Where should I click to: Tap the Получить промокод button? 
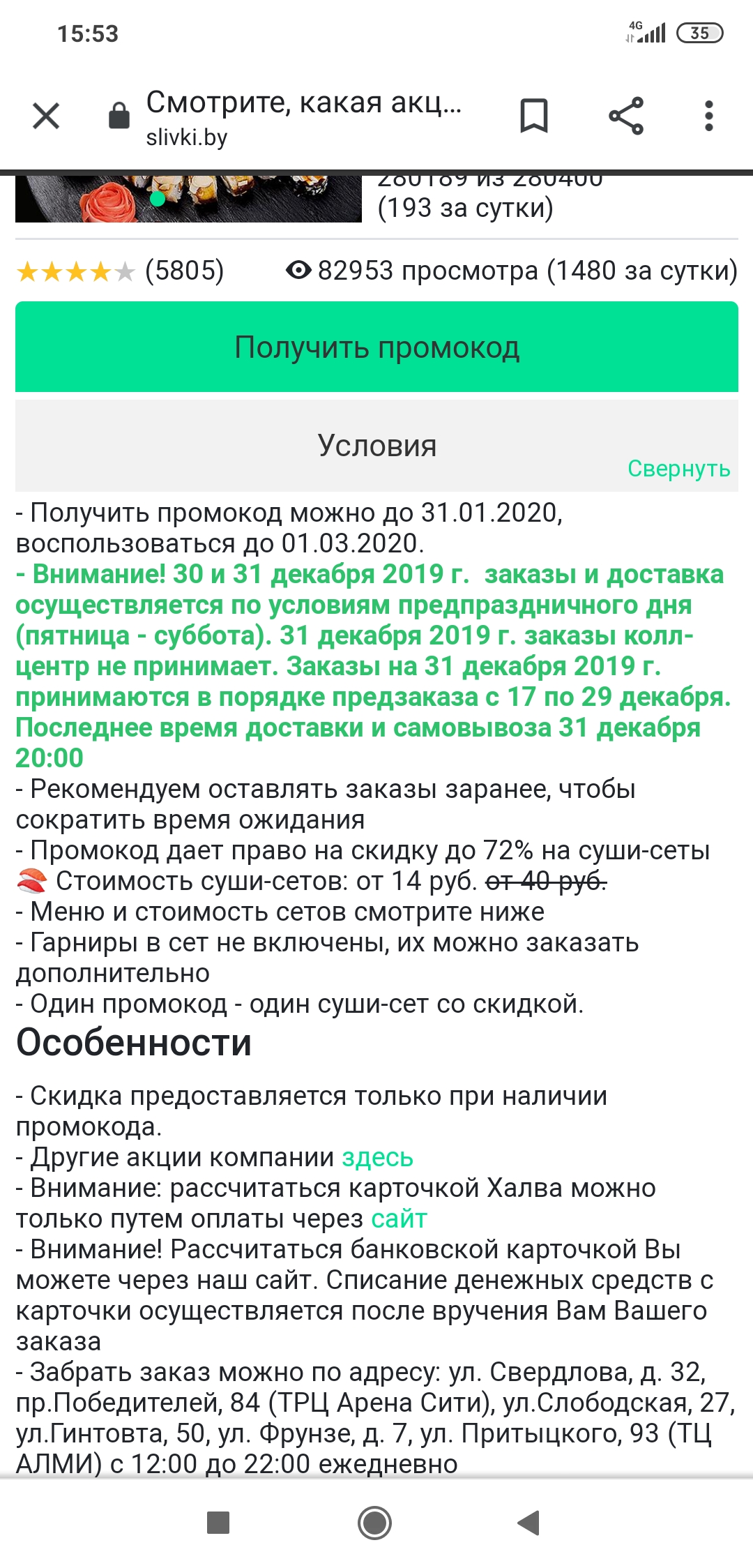click(376, 347)
